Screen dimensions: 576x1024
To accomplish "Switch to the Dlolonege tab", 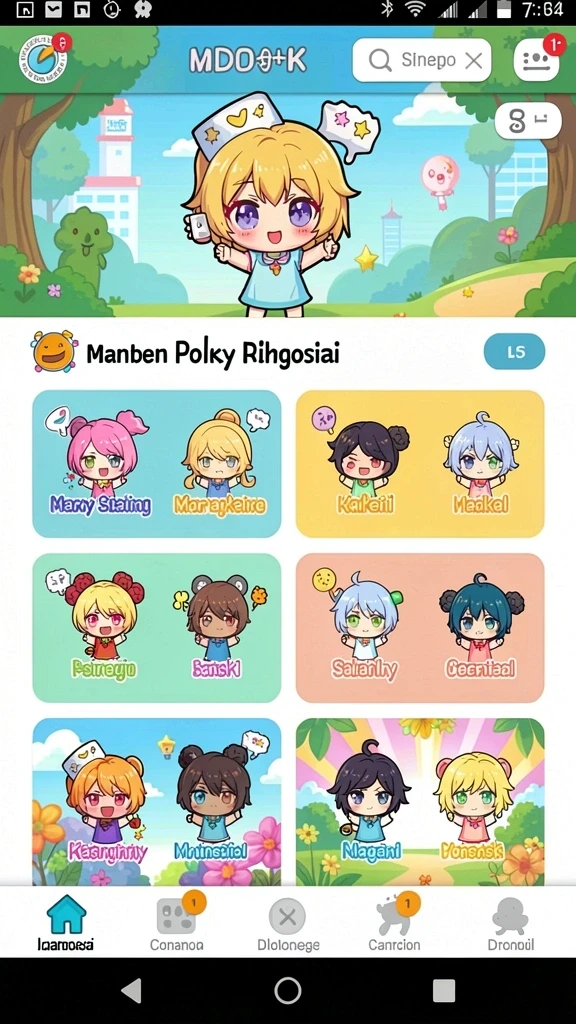I will click(x=288, y=923).
